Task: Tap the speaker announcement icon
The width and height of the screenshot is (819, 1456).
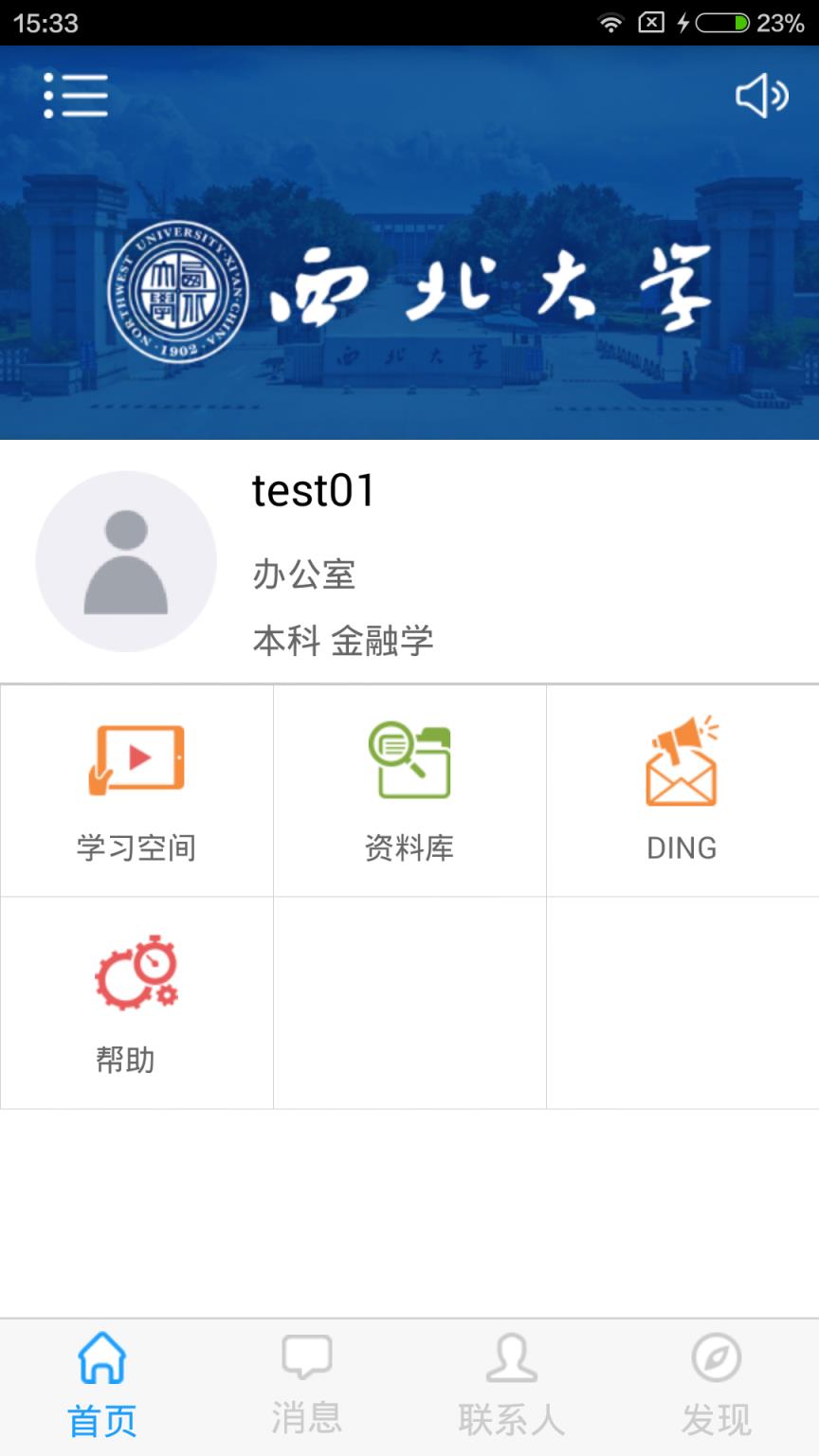Action: click(763, 95)
